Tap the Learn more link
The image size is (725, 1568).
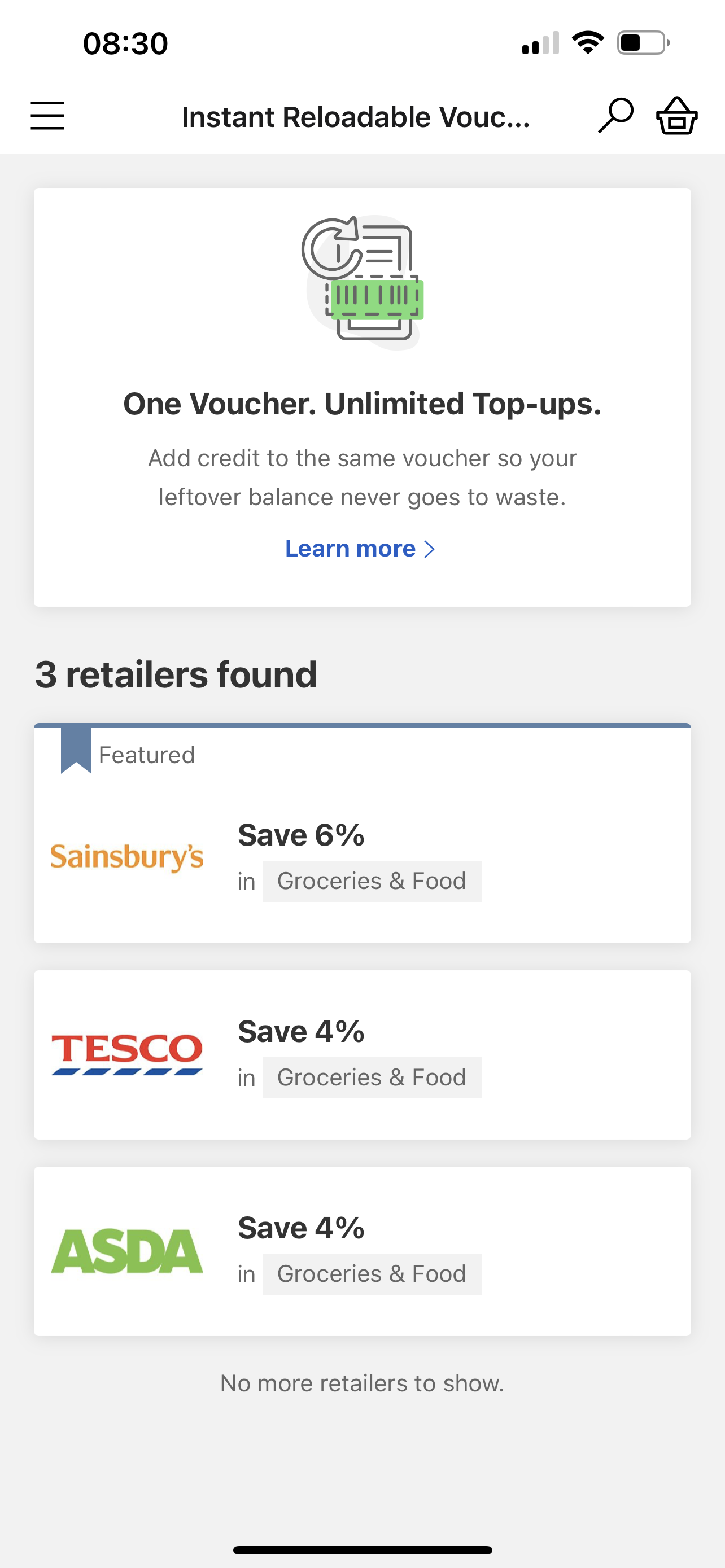coord(360,549)
